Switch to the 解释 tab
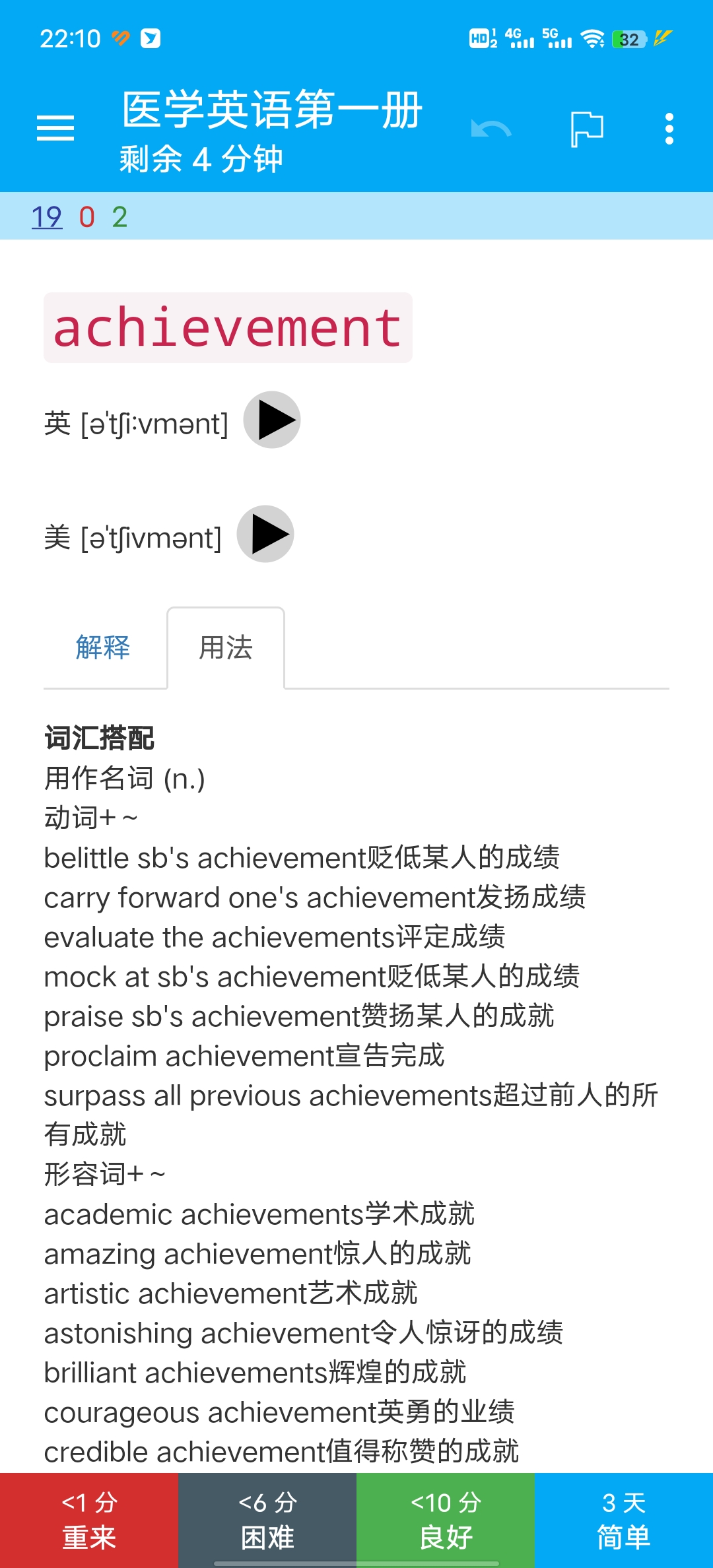Screen dimensions: 713x1568 [x=103, y=647]
